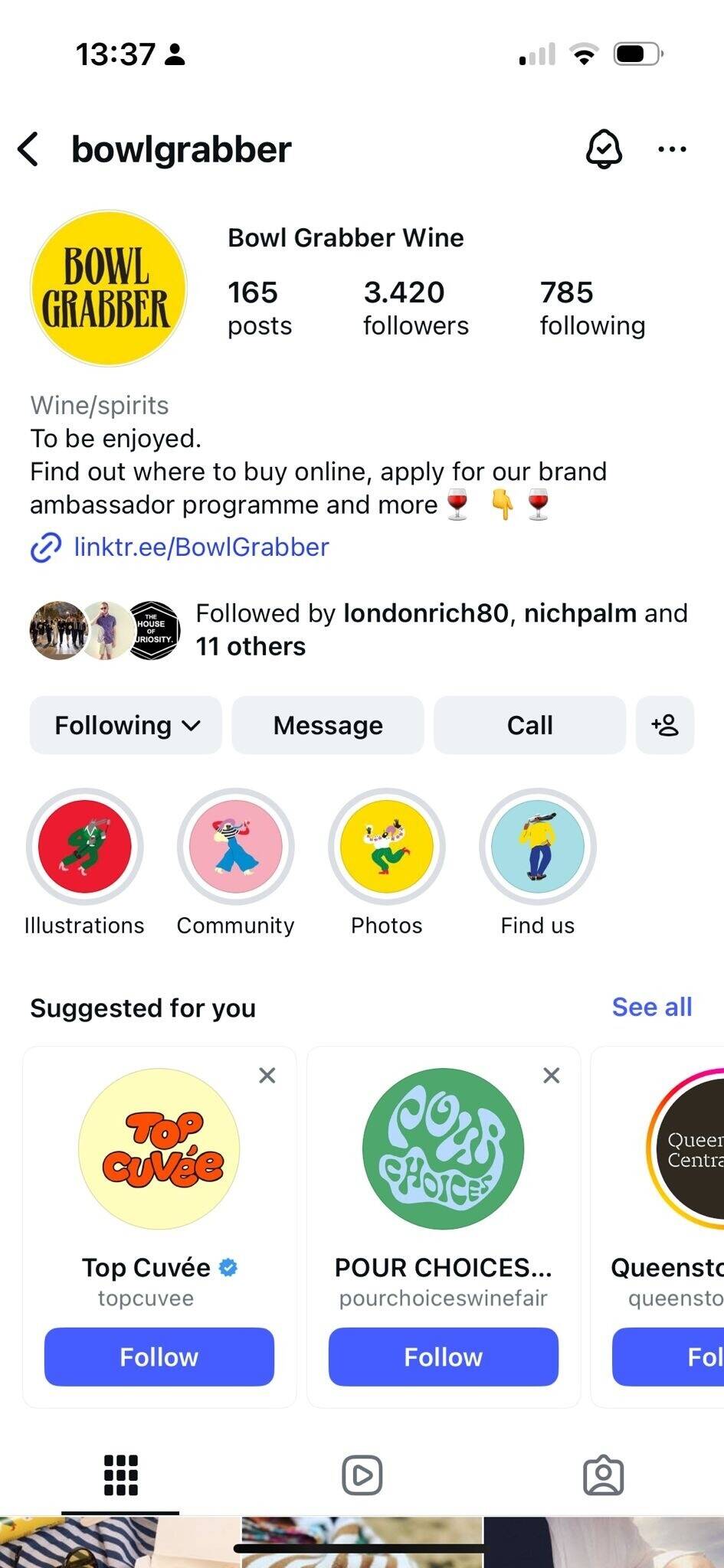This screenshot has height=1568, width=724.
Task: Go back from bowlgrabber profile
Action: pos(28,149)
